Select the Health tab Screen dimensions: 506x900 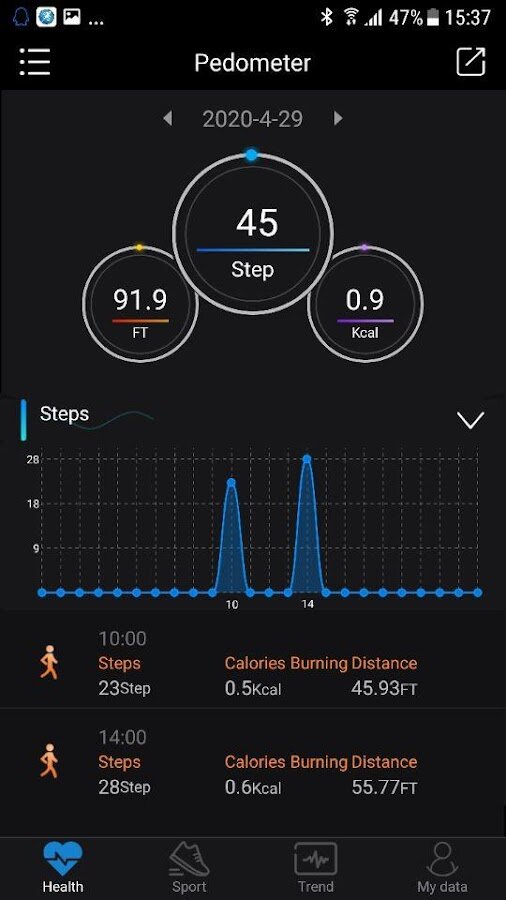pos(63,867)
